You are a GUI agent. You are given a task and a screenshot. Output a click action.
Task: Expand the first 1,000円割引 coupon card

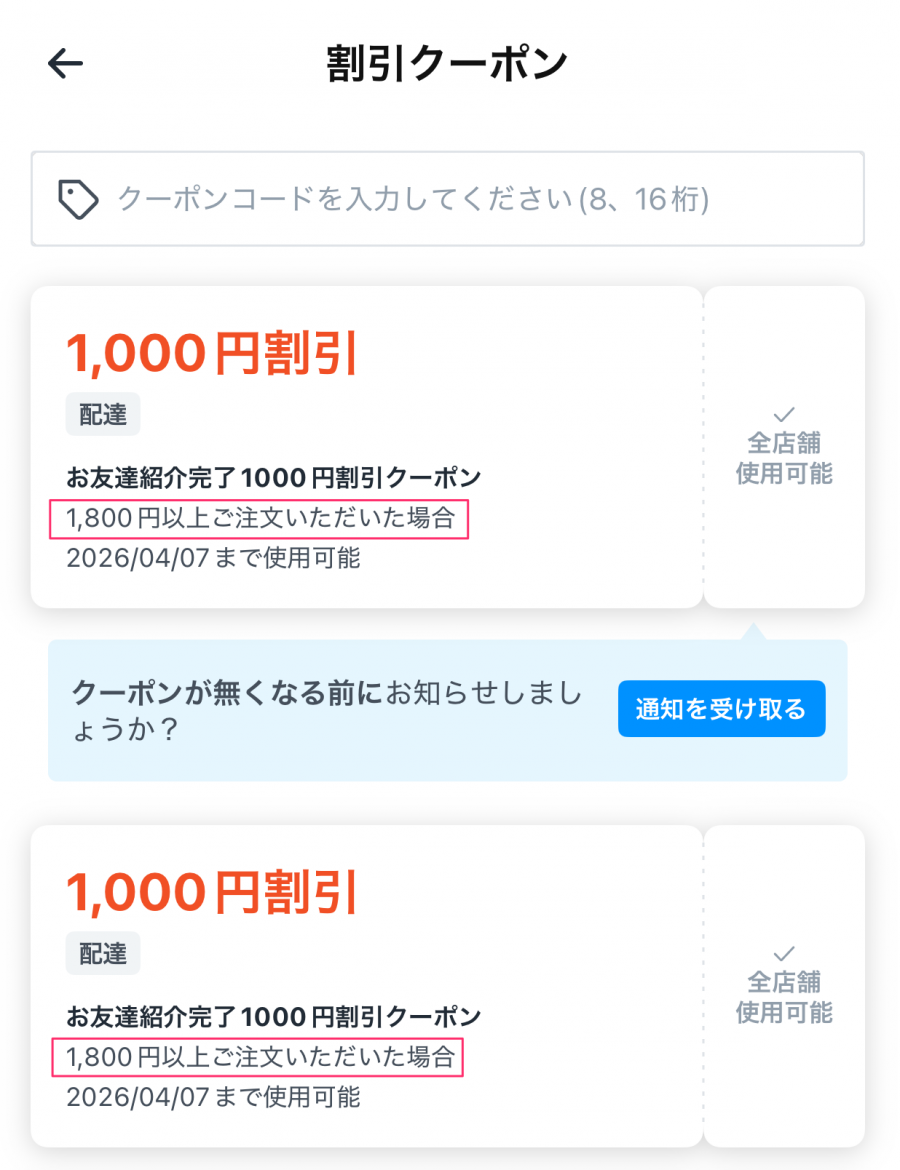tap(370, 445)
